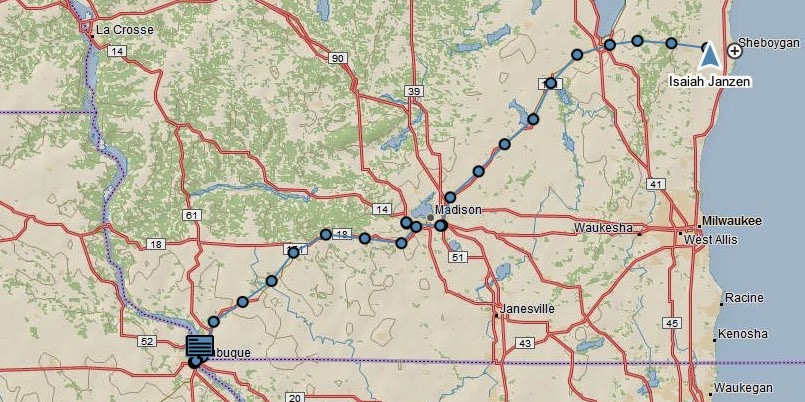Select Isaiah Janzen's location arrow marker
The image size is (805, 402).
click(x=710, y=55)
